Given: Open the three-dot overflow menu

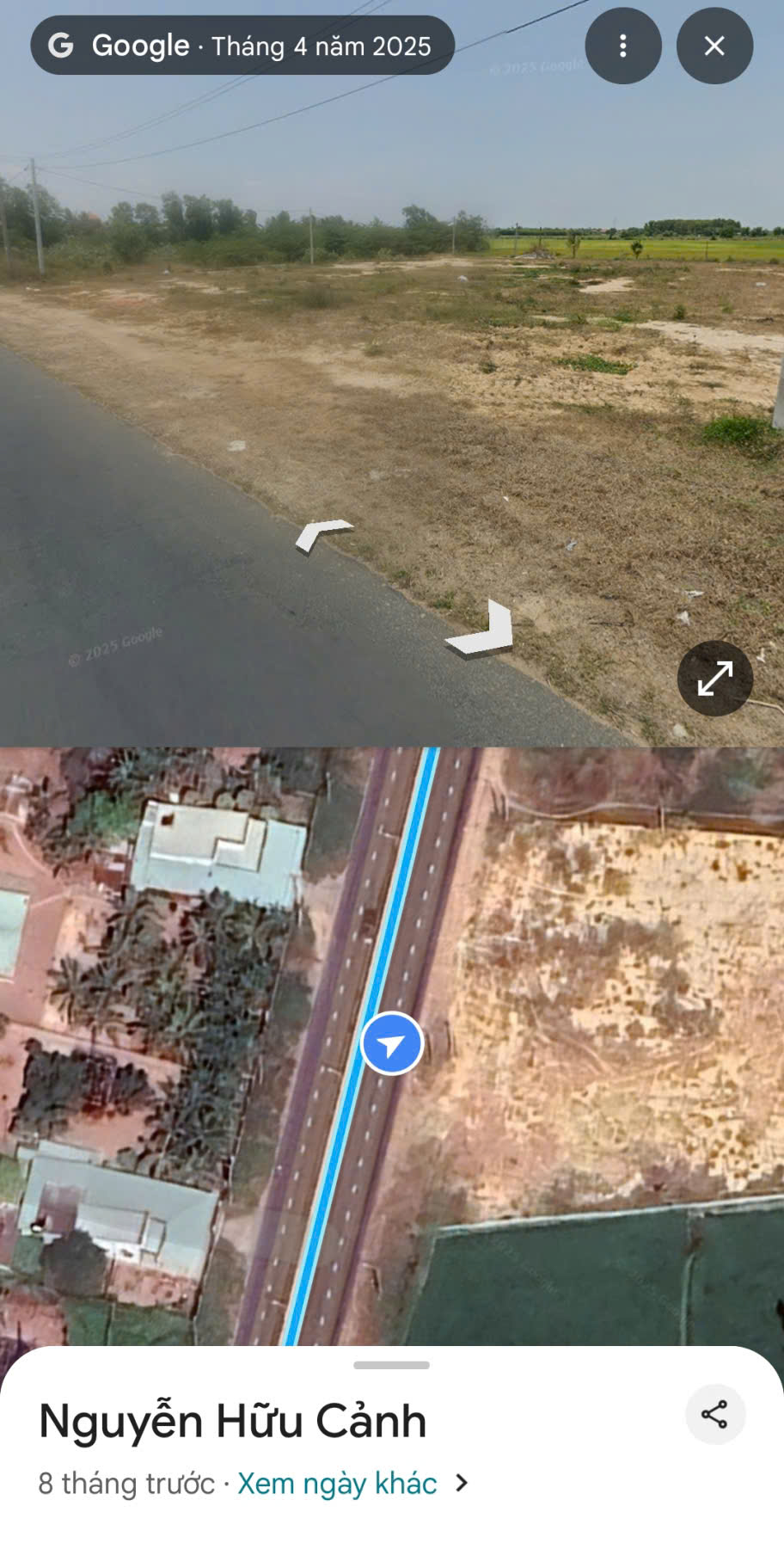Looking at the screenshot, I should click(623, 46).
